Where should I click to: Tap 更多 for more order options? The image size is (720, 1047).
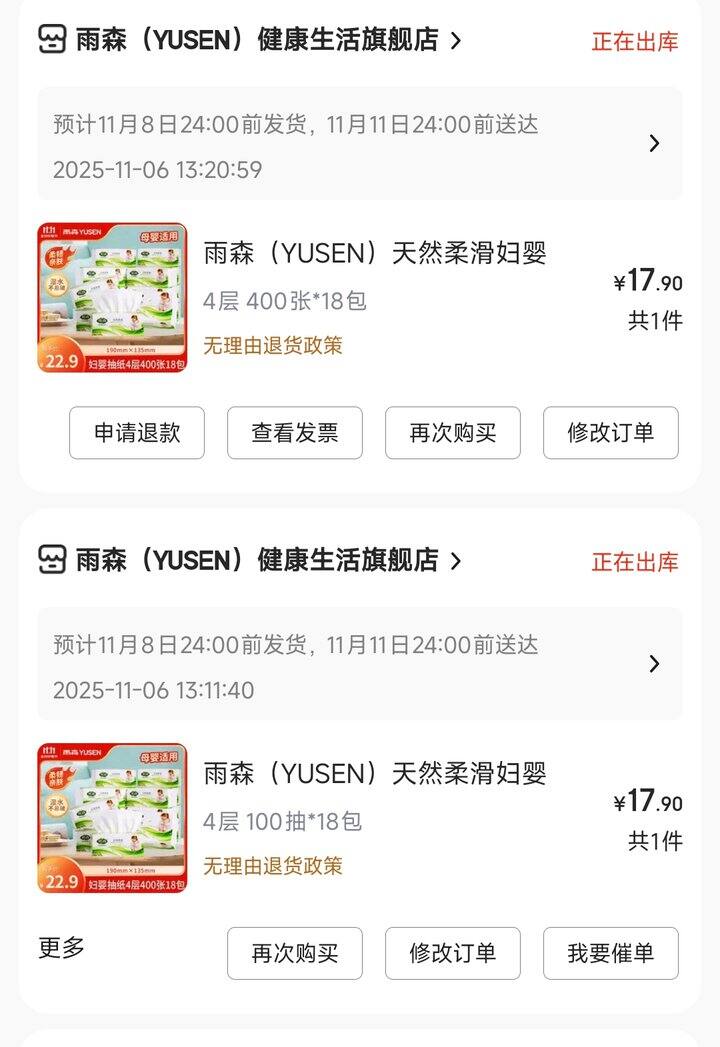pos(62,948)
